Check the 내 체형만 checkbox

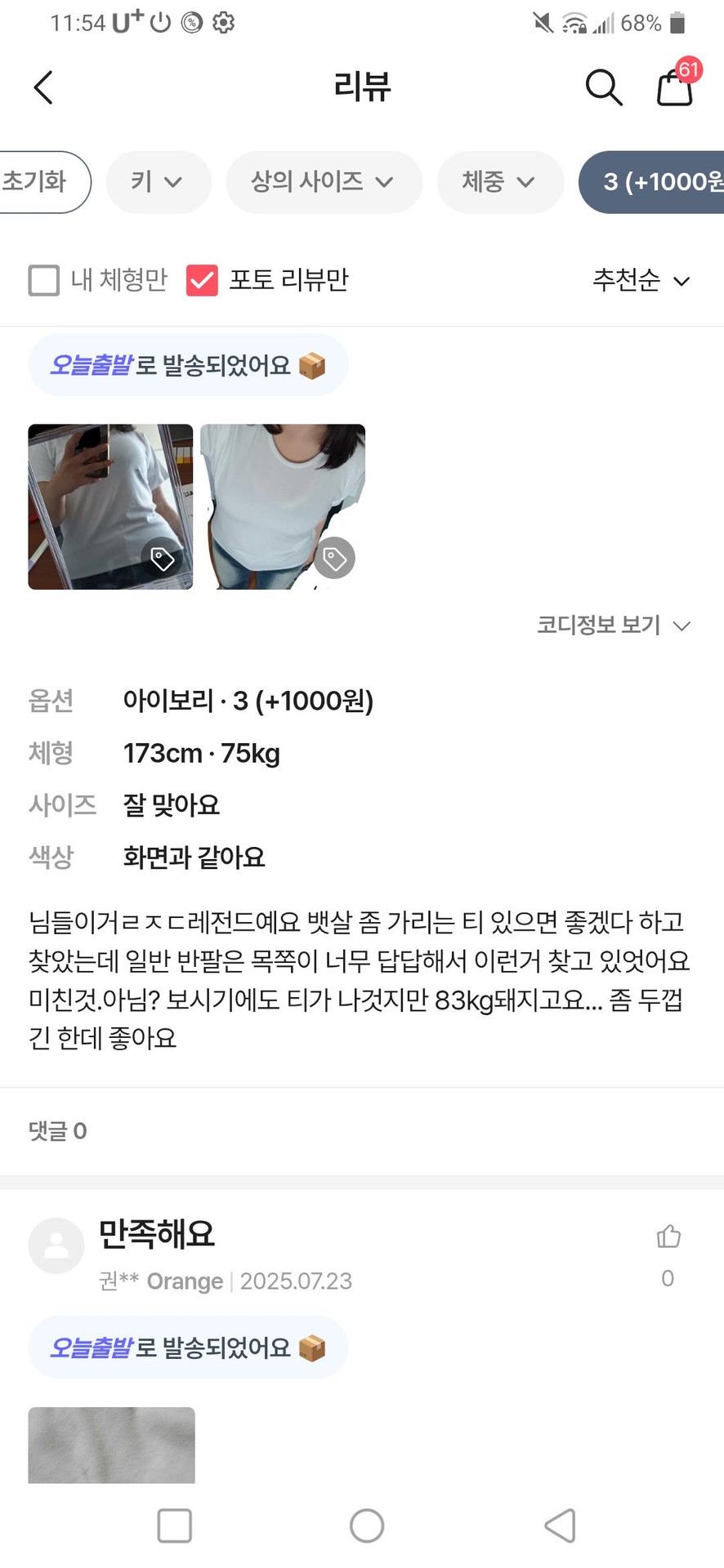tap(44, 280)
